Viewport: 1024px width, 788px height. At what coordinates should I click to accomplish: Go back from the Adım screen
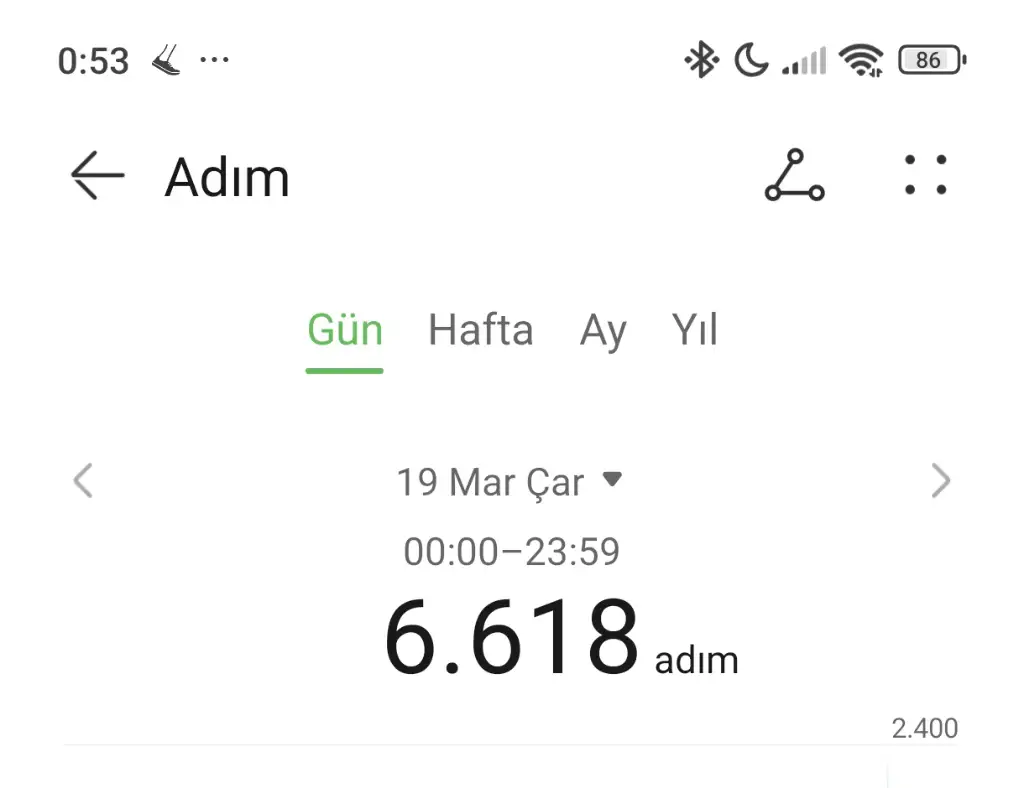tap(97, 177)
